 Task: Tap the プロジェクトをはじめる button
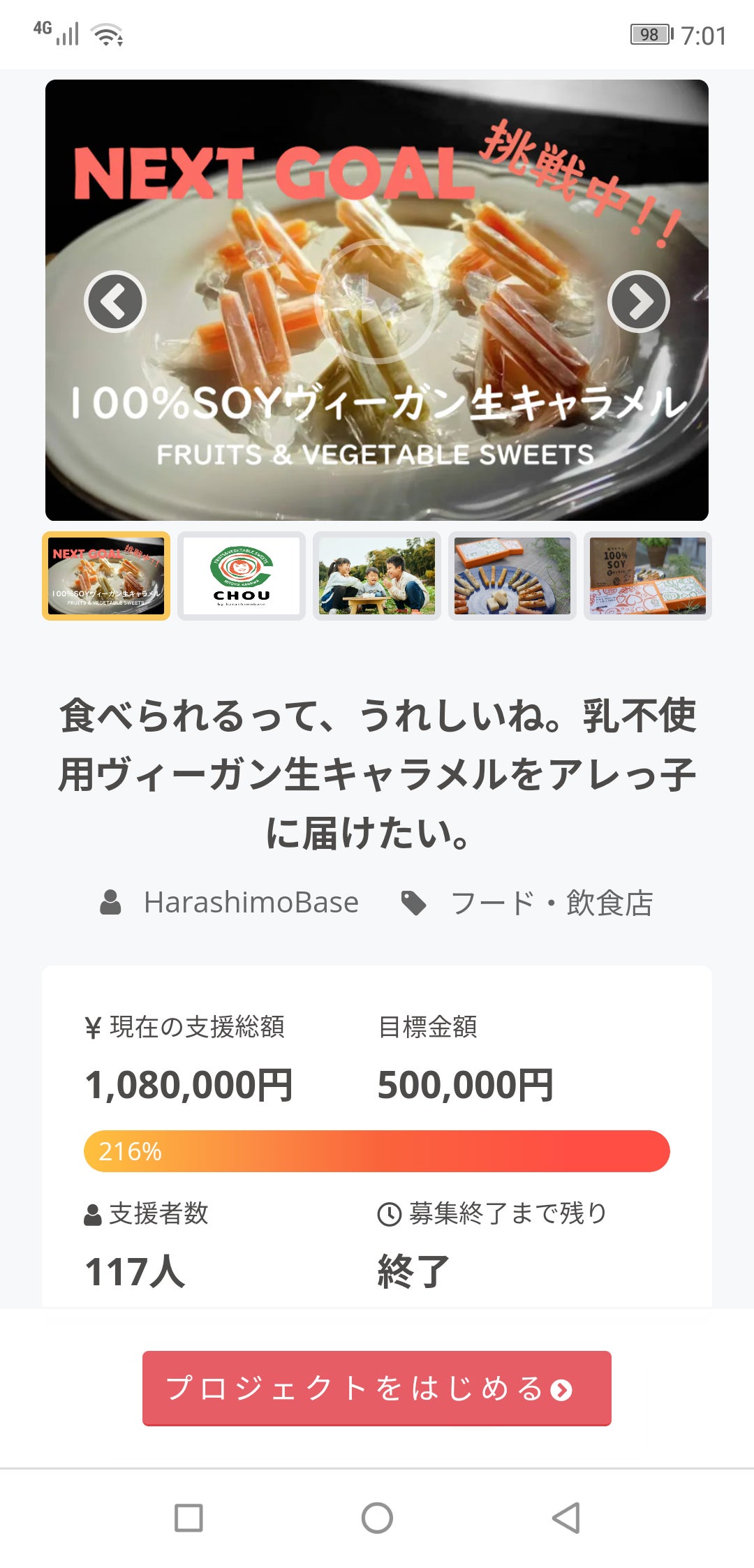[x=377, y=1388]
